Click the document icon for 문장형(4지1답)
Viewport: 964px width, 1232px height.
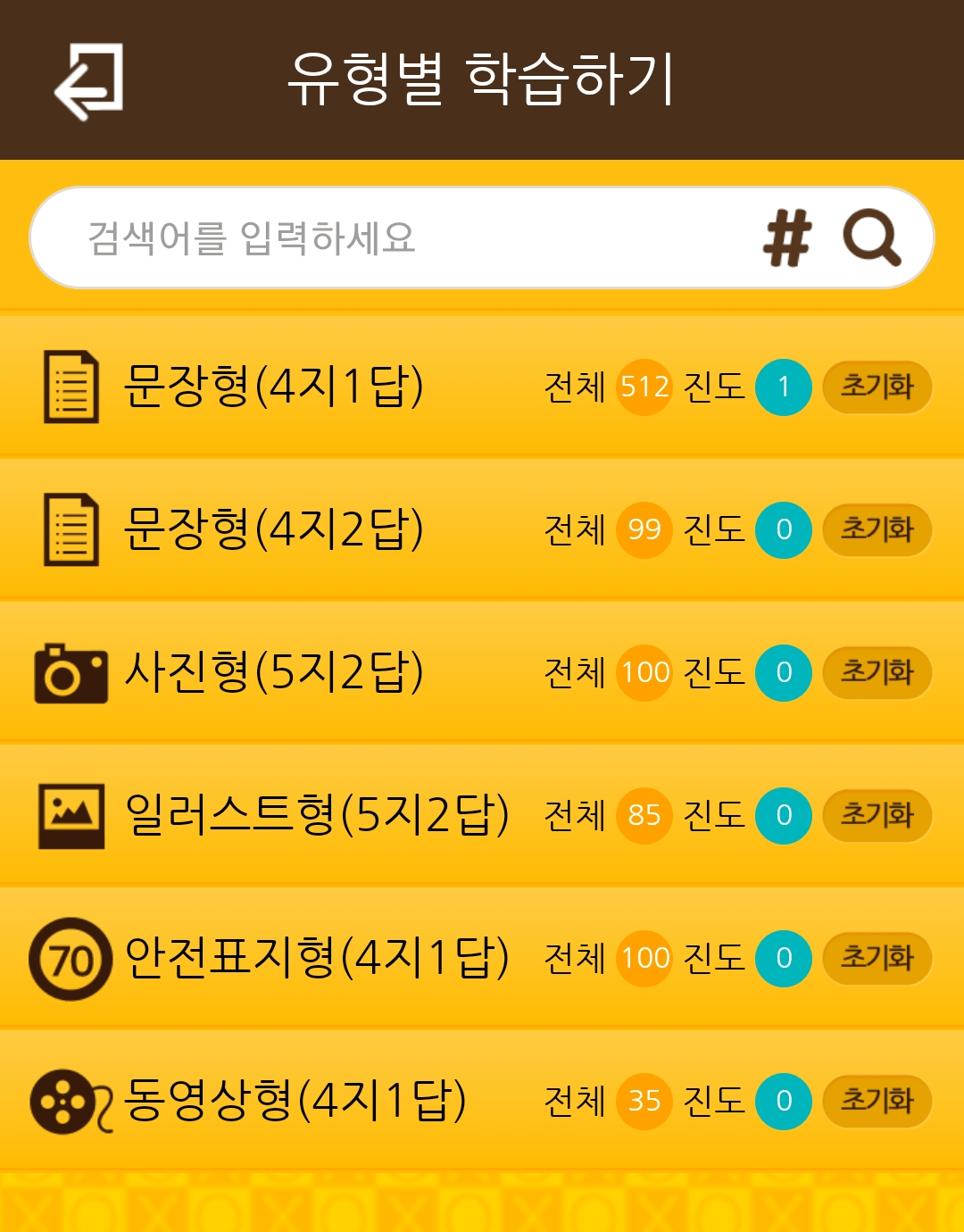click(71, 386)
